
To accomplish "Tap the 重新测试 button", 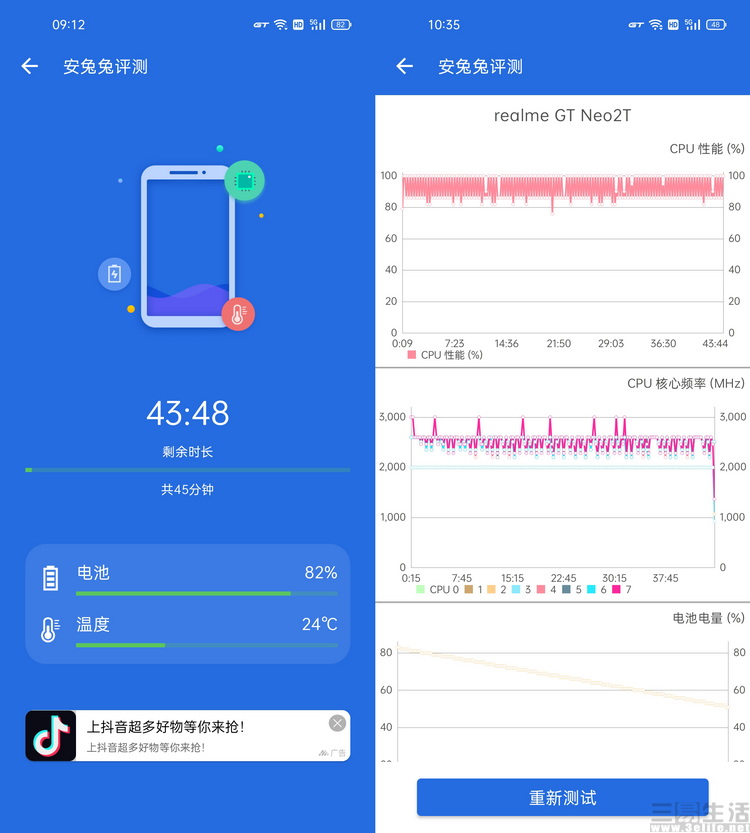I will [562, 797].
